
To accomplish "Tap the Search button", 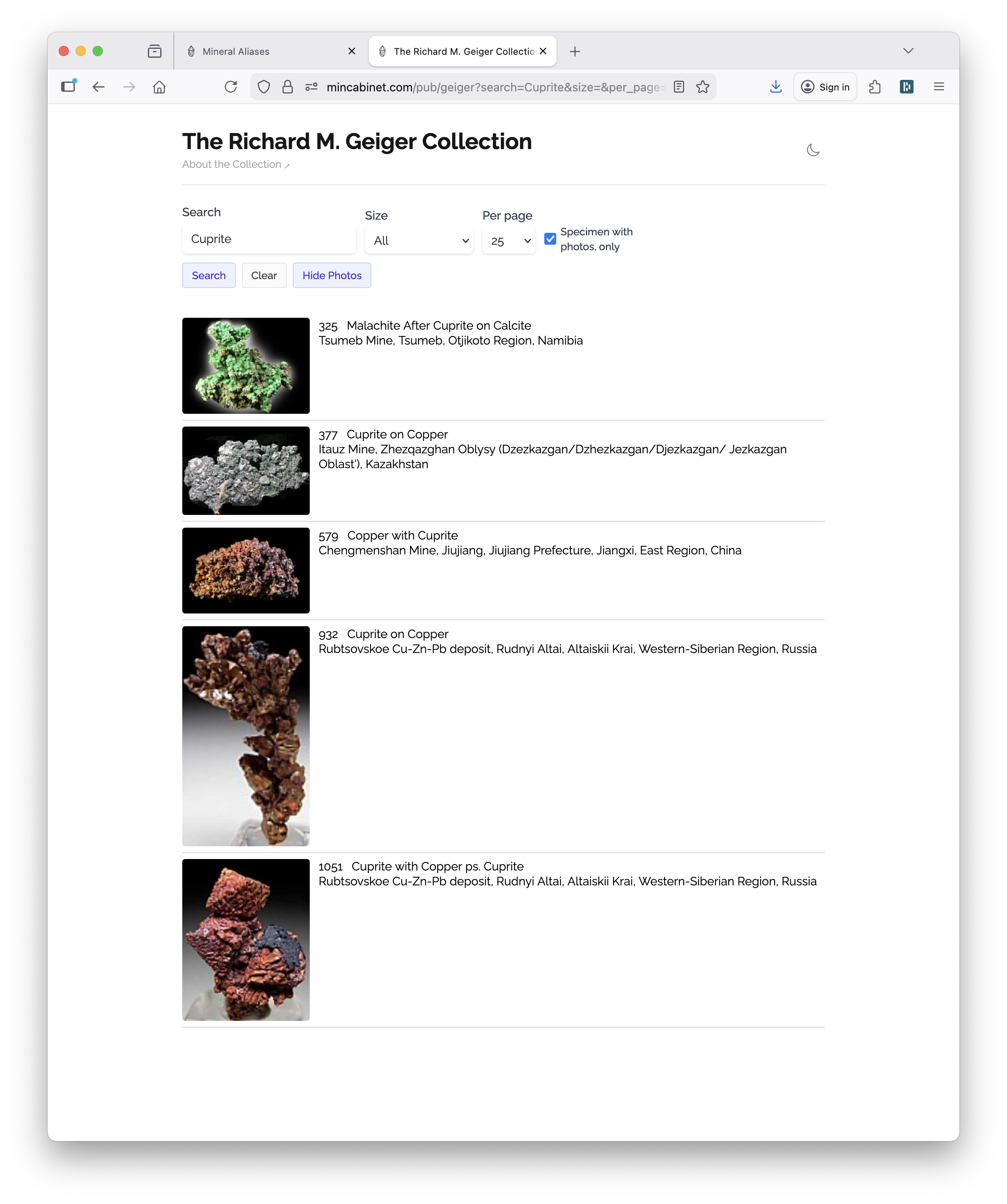I will (x=209, y=275).
